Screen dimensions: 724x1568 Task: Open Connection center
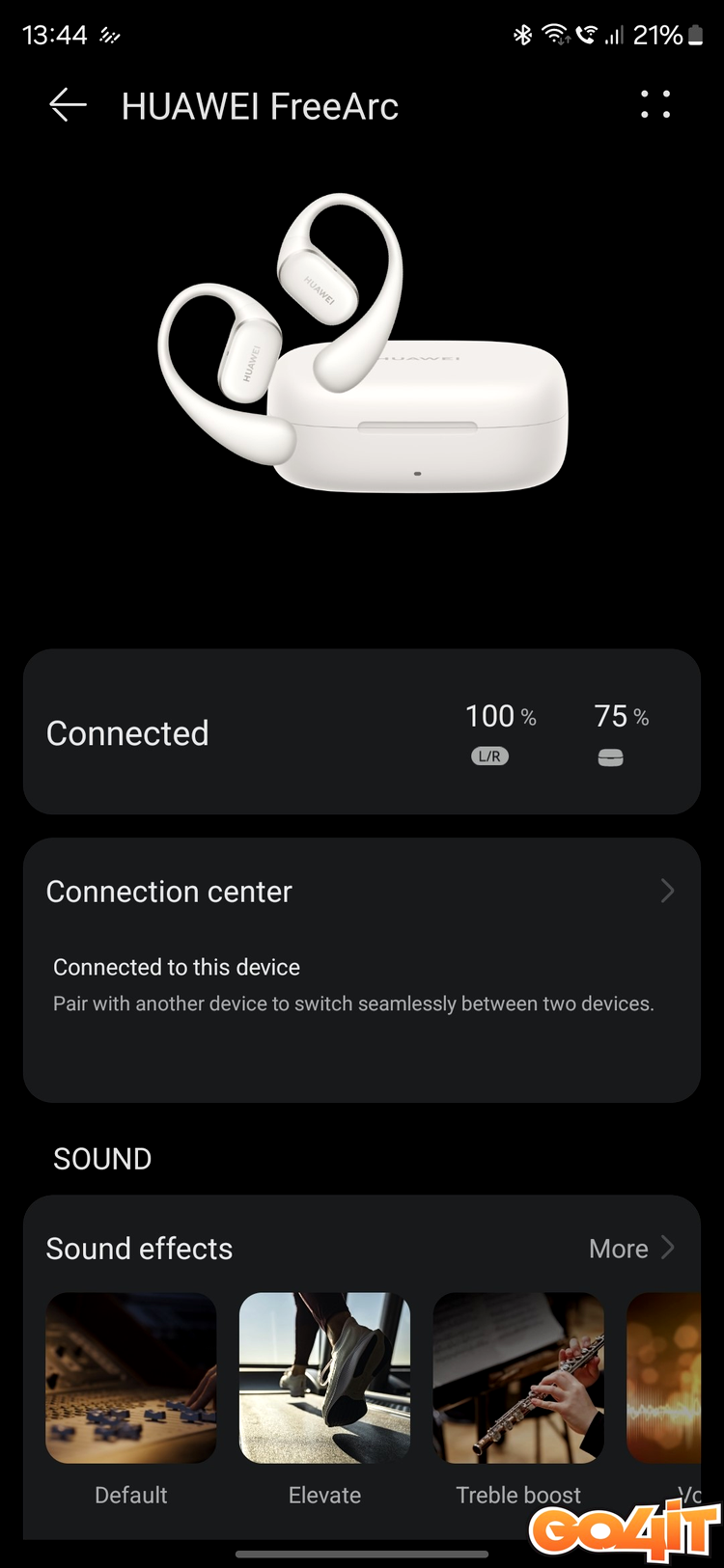(x=361, y=892)
